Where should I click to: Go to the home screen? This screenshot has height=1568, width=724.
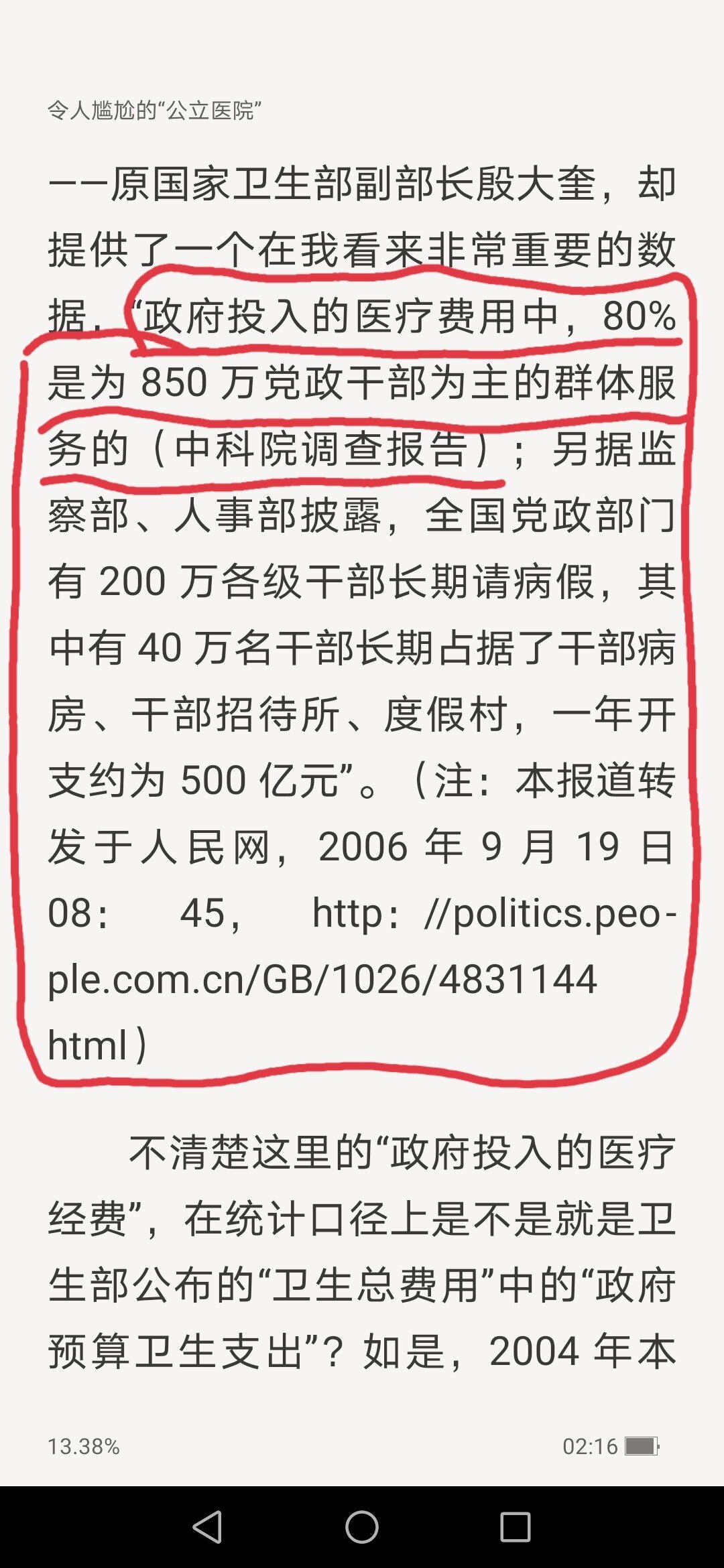pyautogui.click(x=362, y=1527)
